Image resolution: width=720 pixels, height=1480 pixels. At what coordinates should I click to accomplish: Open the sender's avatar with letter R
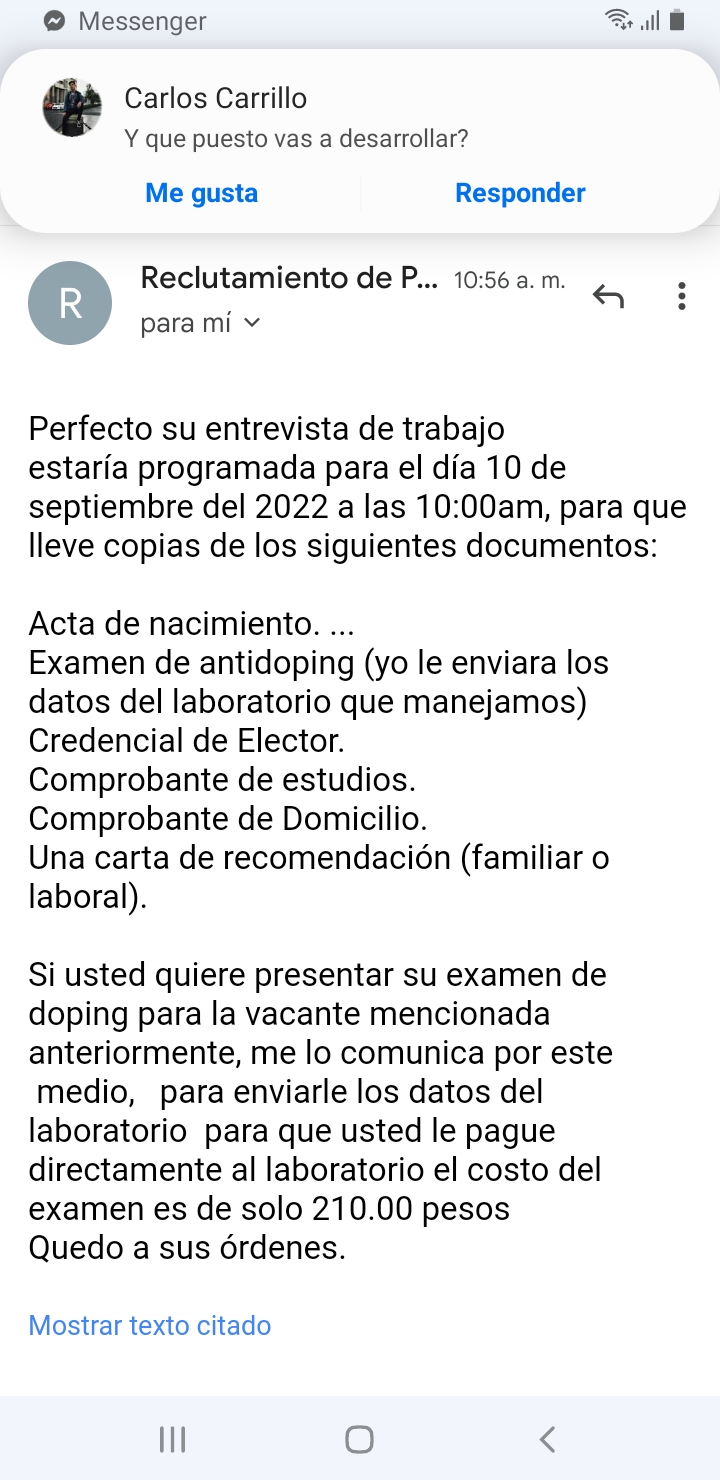coord(70,303)
